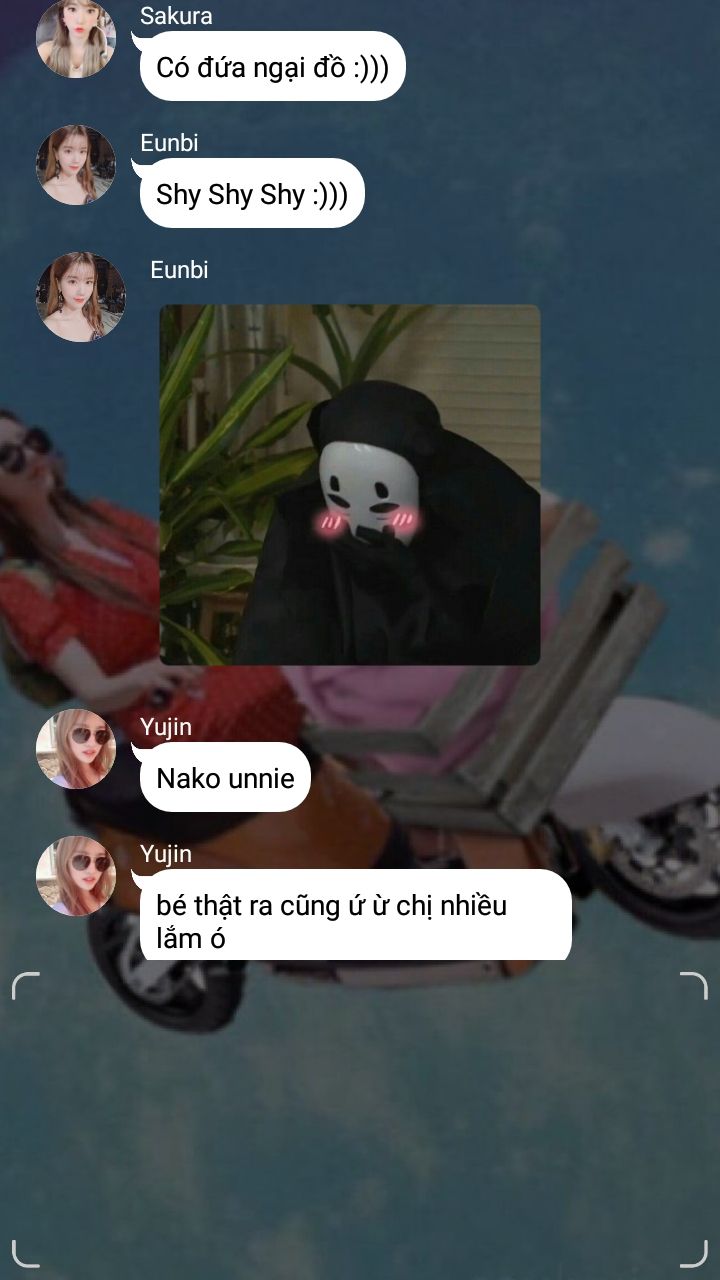
Task: Open Eunbi's avatar beside 'Shy Shy Shy'
Action: click(76, 165)
